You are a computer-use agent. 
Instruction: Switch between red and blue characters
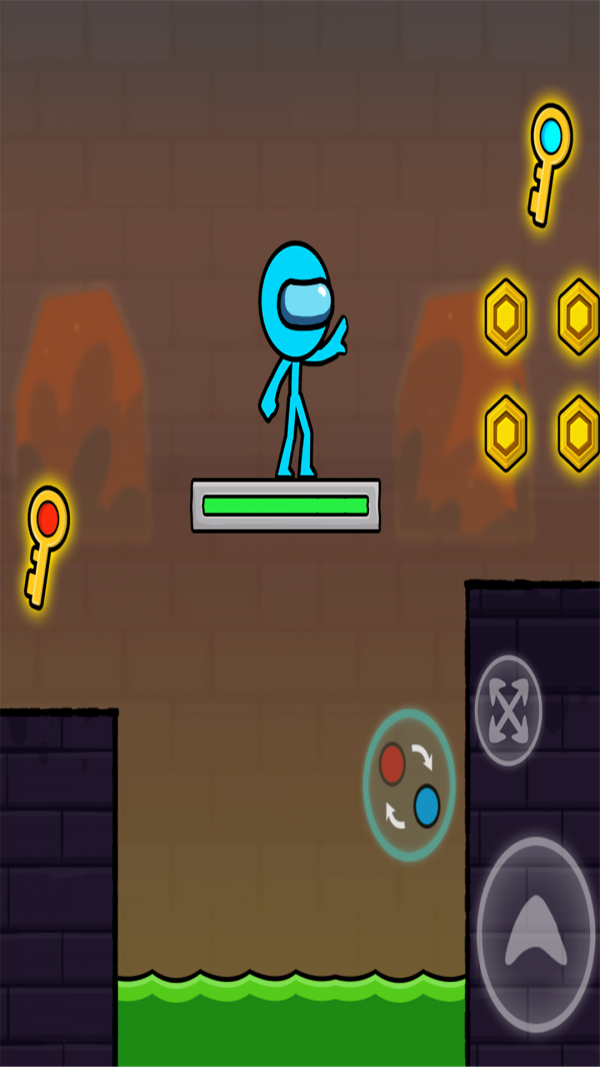[409, 786]
